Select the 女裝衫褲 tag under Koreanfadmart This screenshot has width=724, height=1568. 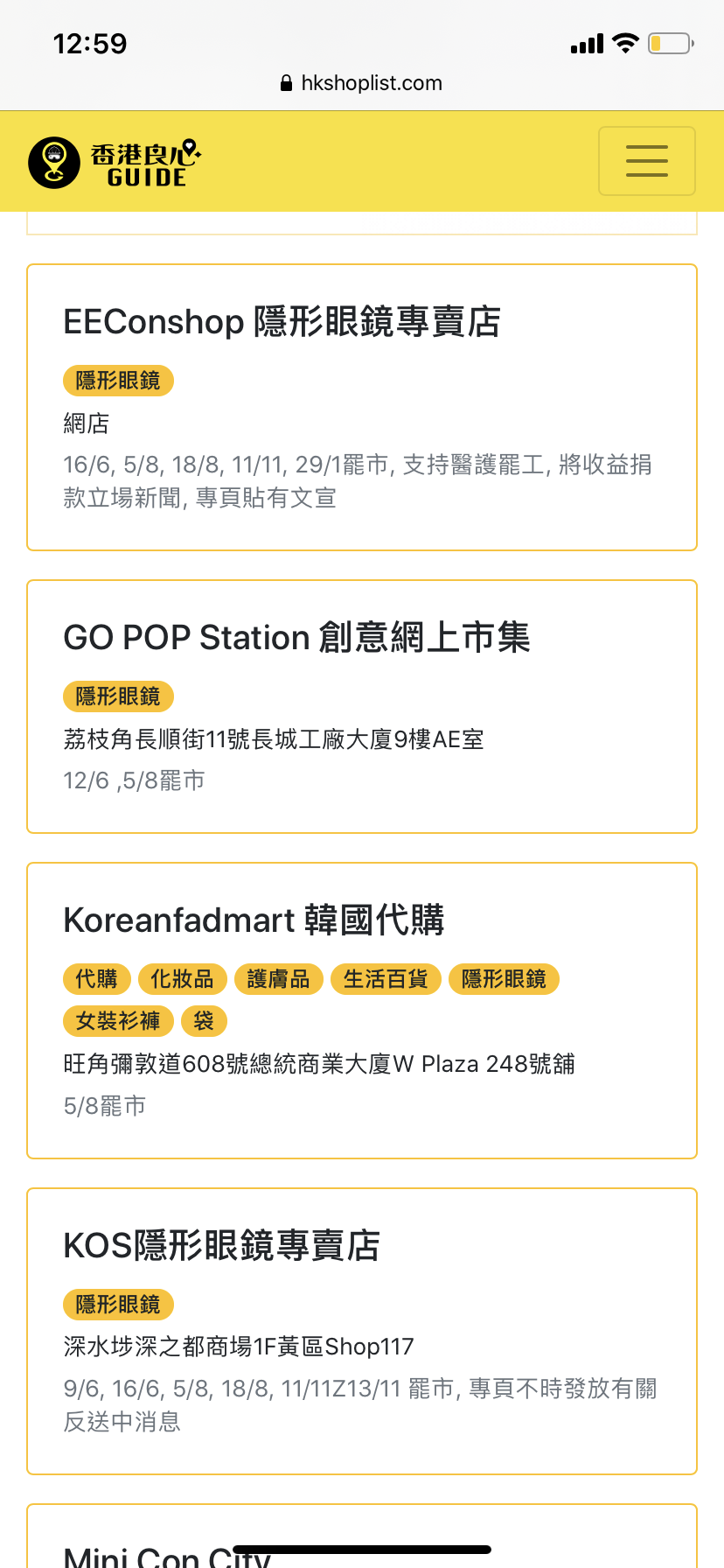[x=118, y=1021]
